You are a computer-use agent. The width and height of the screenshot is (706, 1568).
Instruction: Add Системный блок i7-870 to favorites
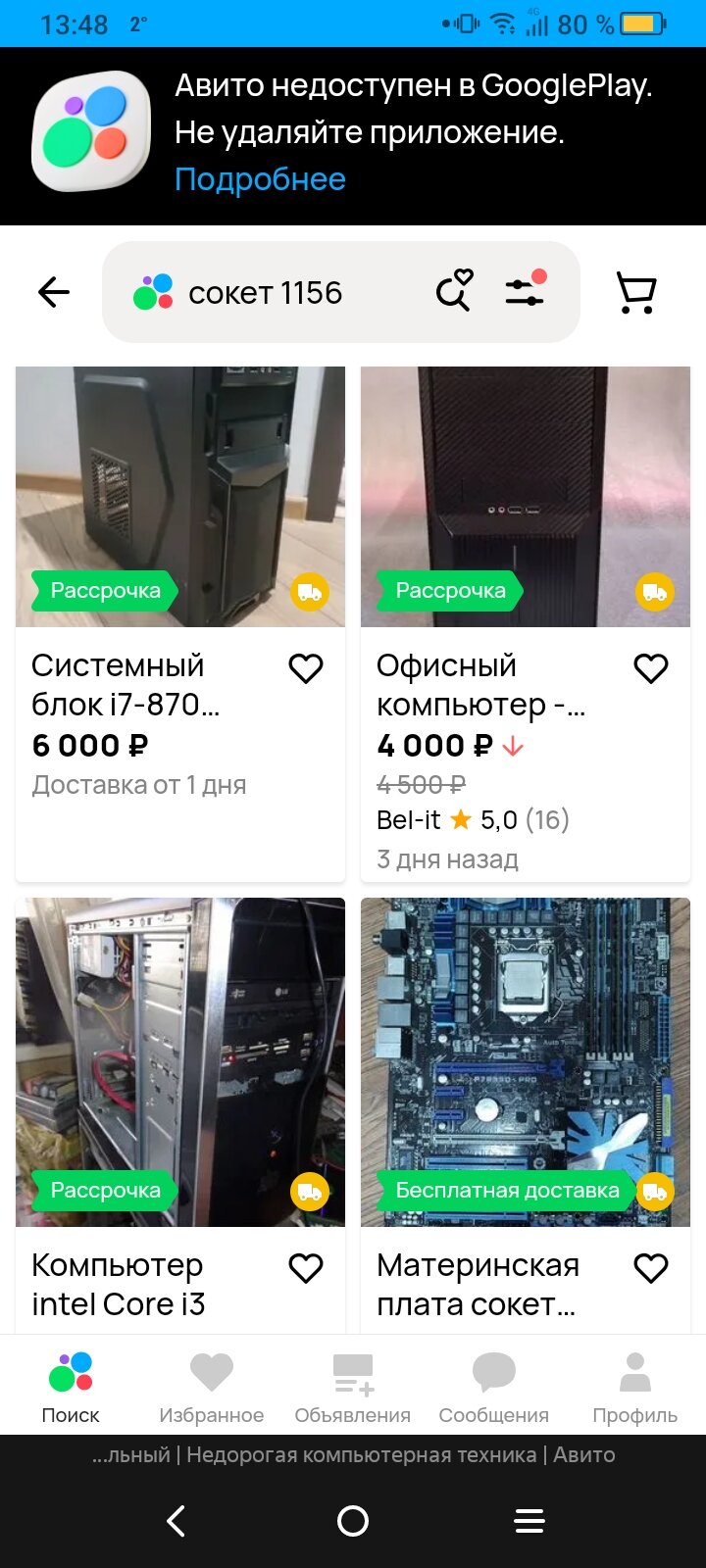point(306,668)
